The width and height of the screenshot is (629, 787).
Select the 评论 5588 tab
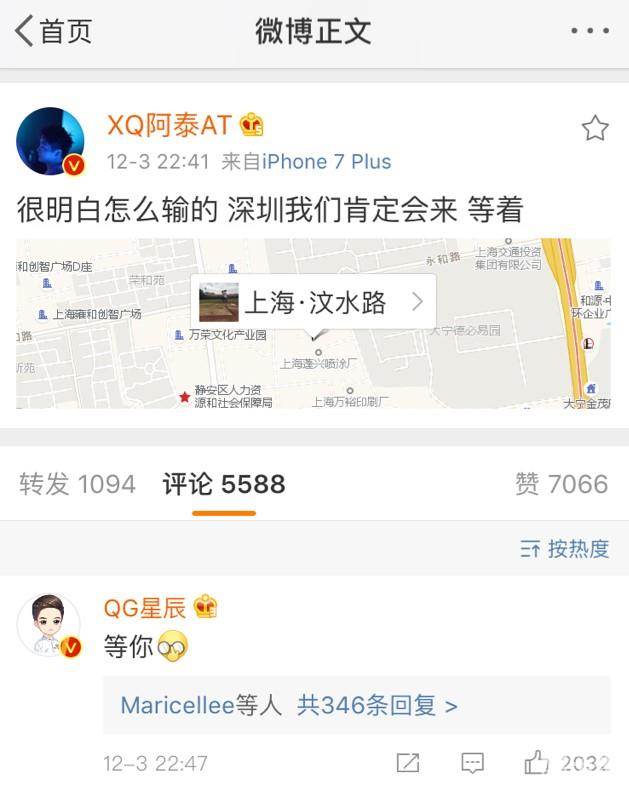point(224,484)
